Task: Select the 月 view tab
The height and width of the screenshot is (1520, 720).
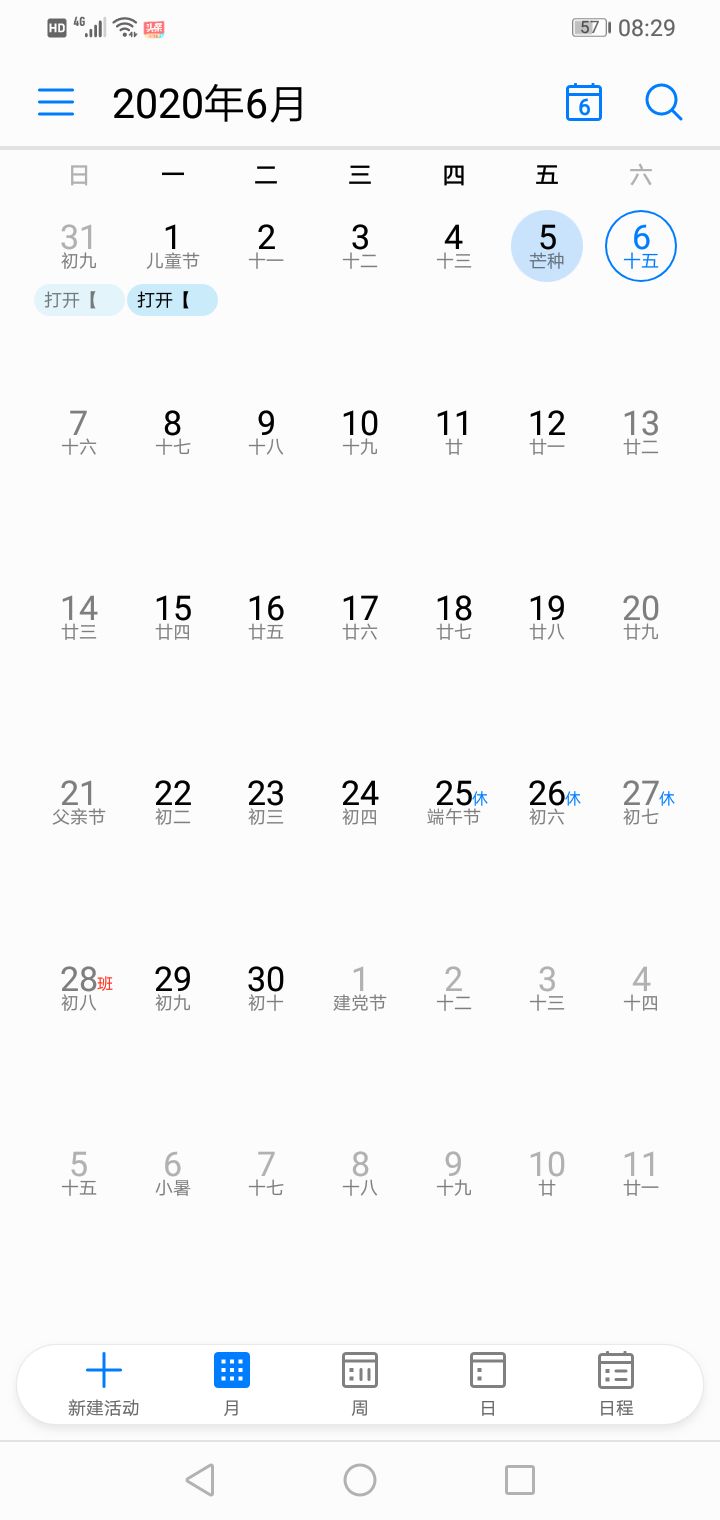Action: [232, 1384]
